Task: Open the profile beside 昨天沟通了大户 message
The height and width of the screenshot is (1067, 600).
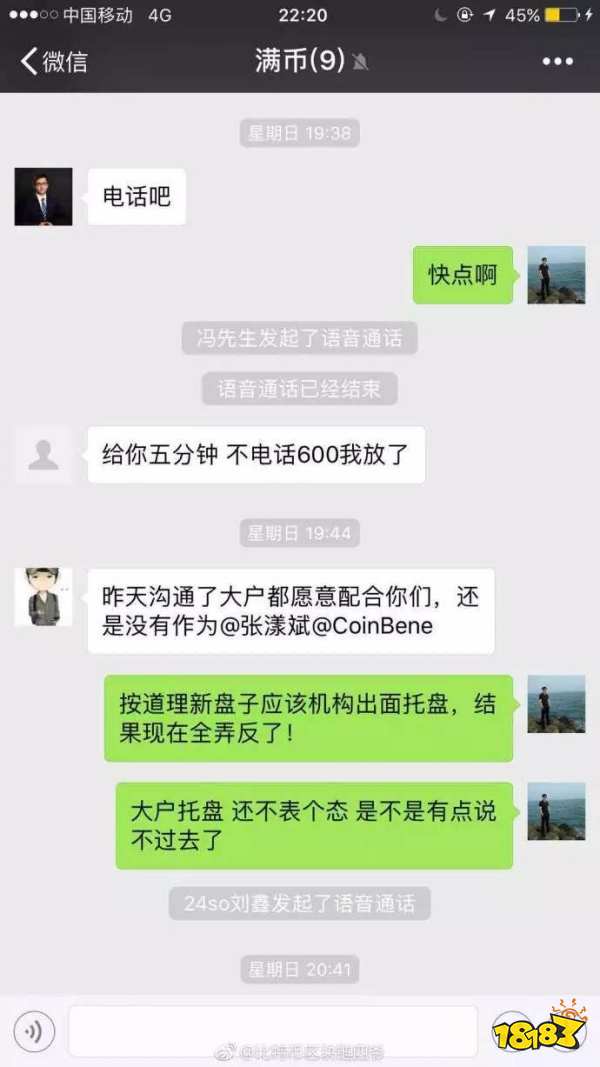Action: 43,597
